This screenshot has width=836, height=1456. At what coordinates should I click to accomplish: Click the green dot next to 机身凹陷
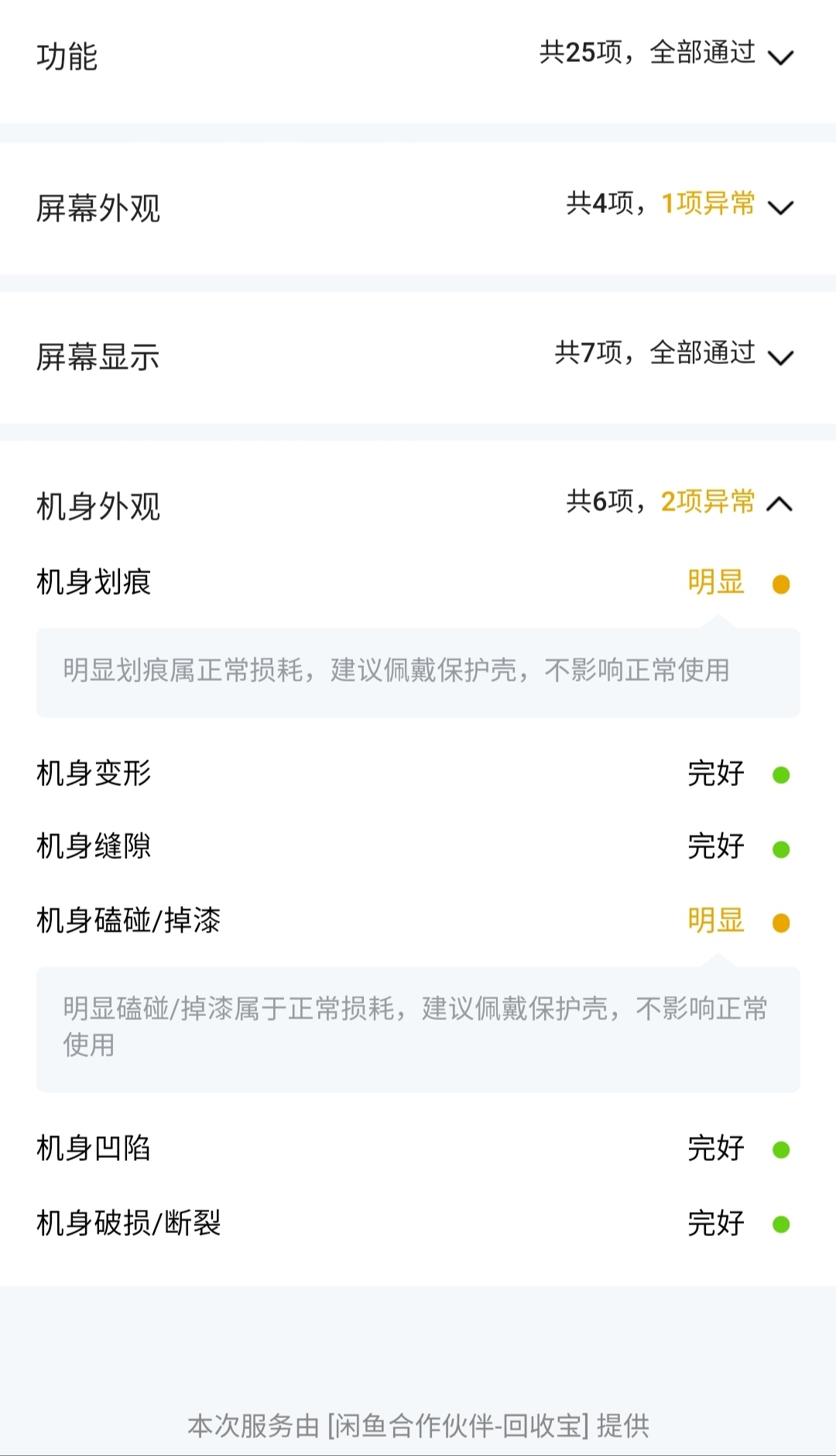(783, 1149)
